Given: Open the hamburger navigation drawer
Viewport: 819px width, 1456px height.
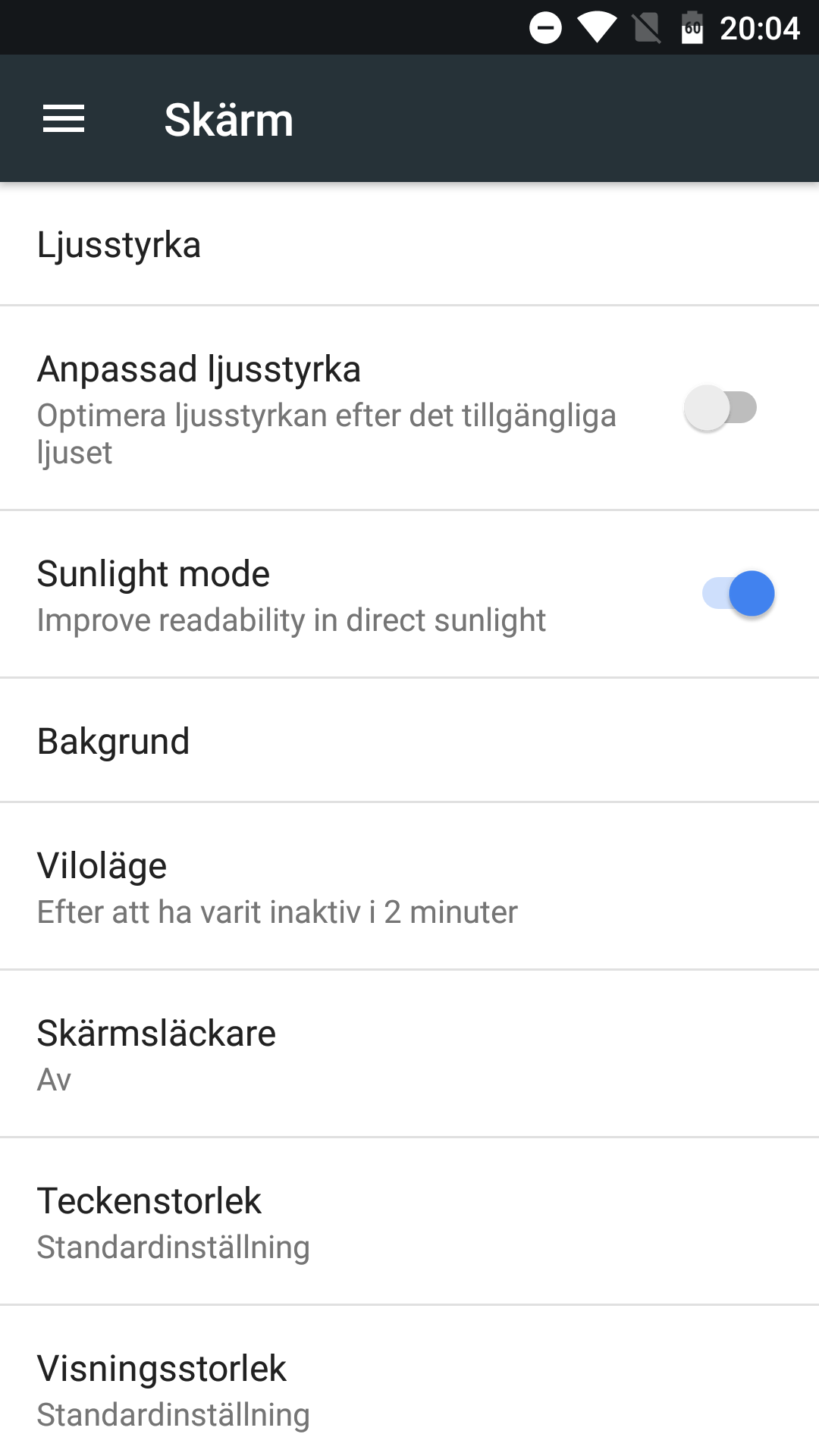Looking at the screenshot, I should (64, 119).
